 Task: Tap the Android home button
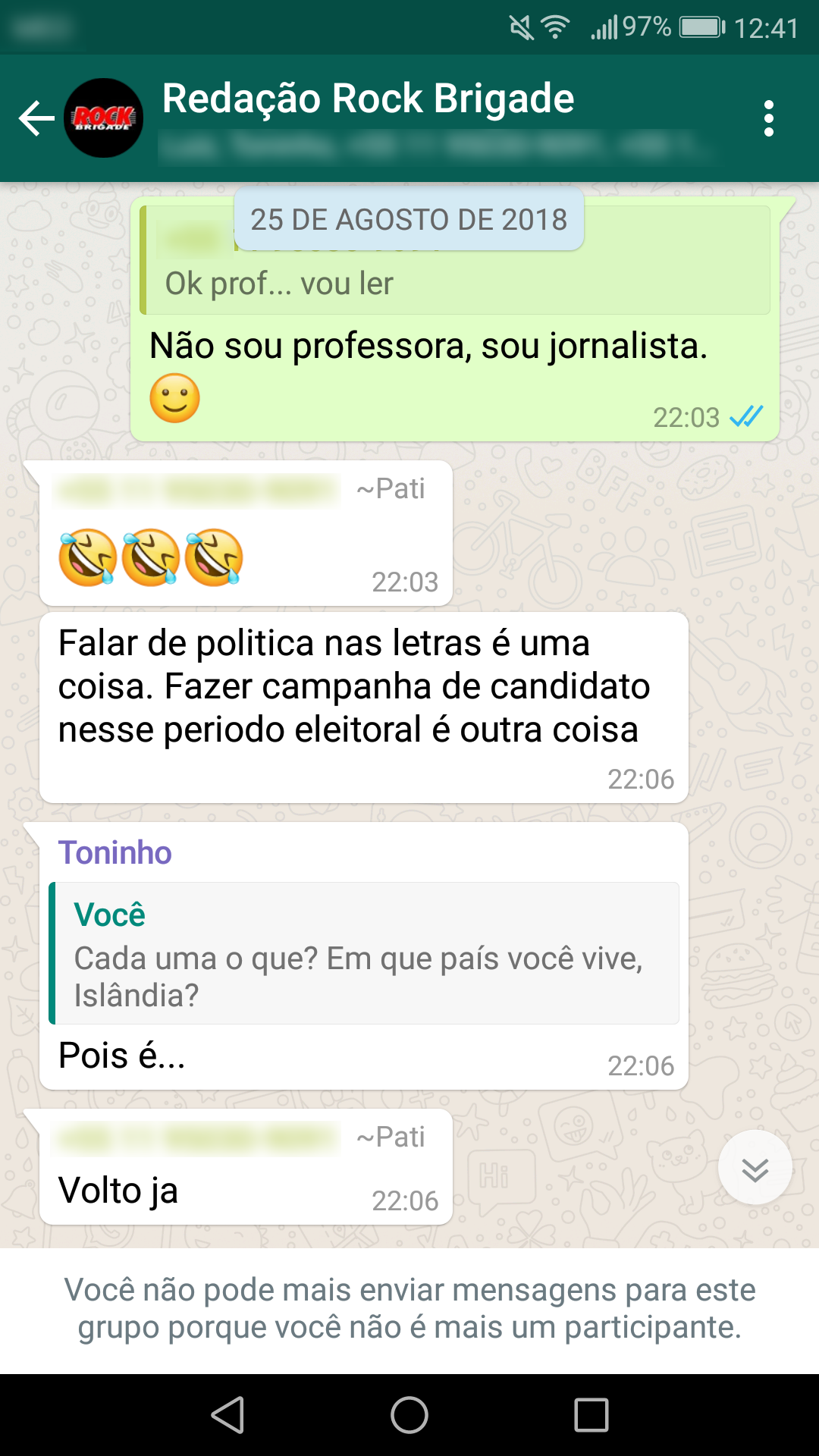click(409, 1415)
